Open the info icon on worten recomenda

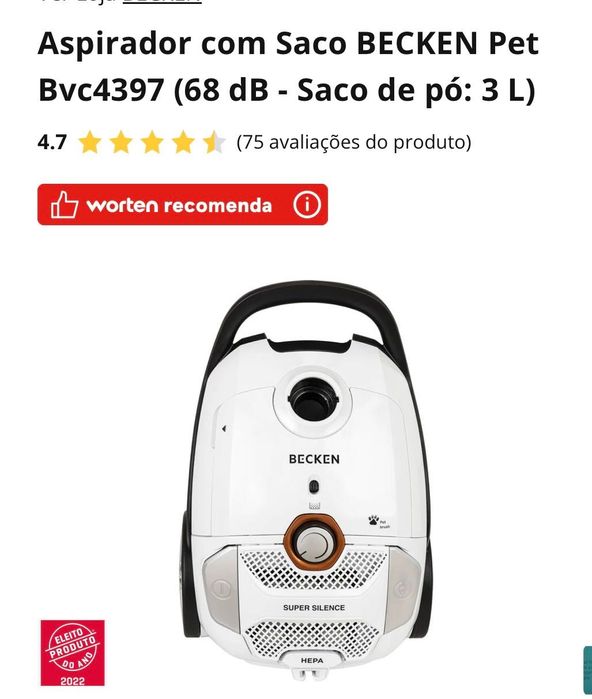(x=307, y=205)
